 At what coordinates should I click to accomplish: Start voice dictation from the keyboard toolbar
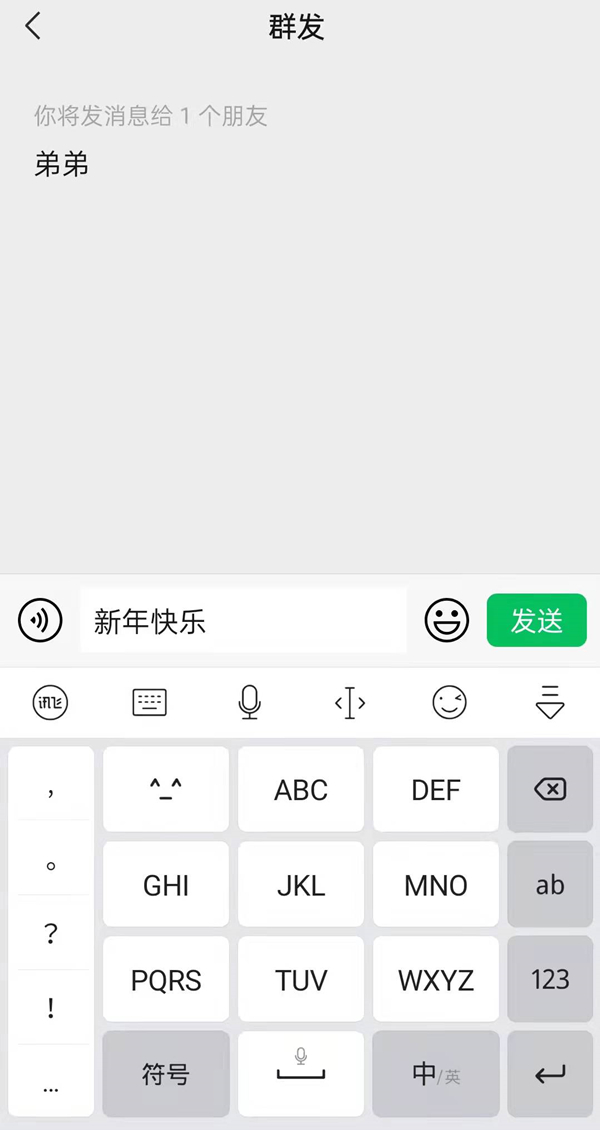click(250, 703)
